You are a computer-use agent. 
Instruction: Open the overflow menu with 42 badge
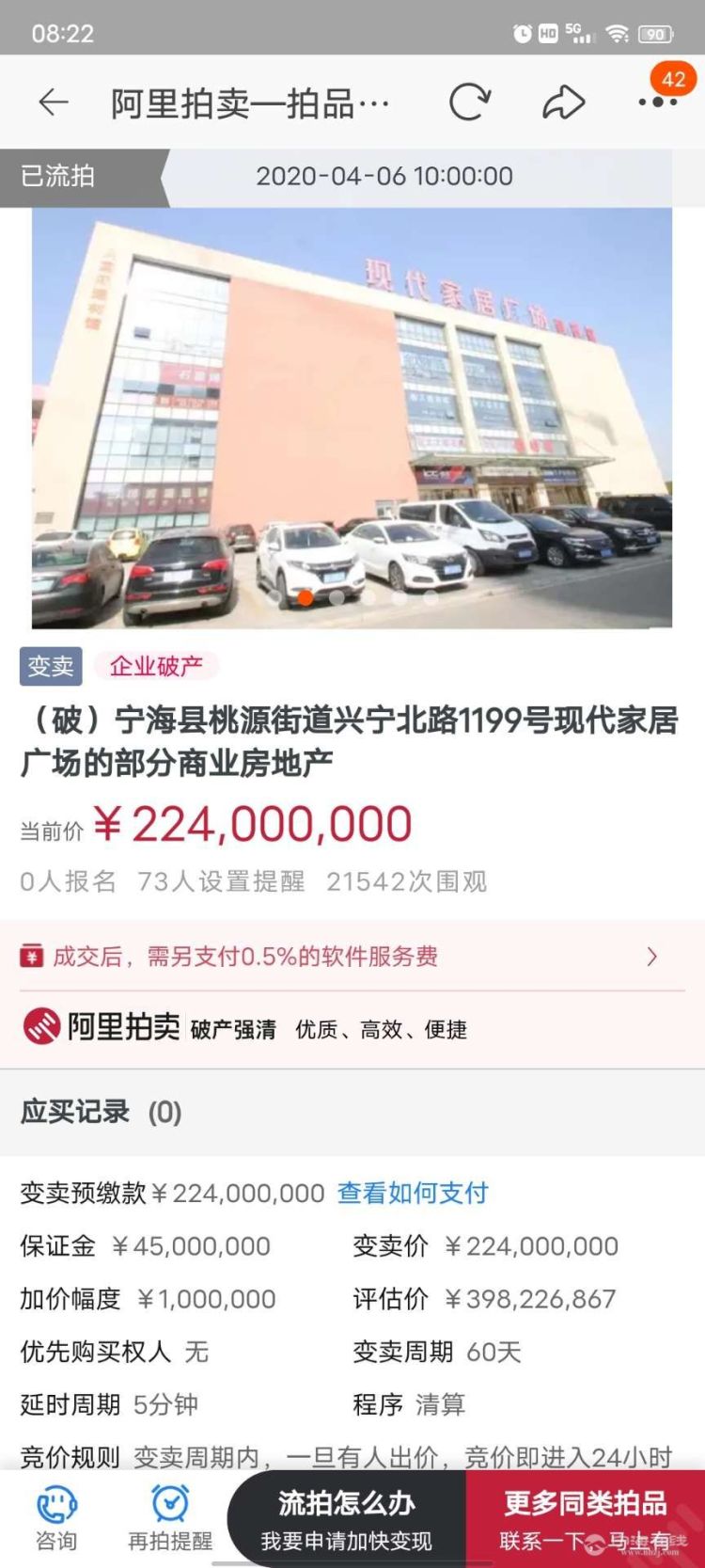point(657,101)
